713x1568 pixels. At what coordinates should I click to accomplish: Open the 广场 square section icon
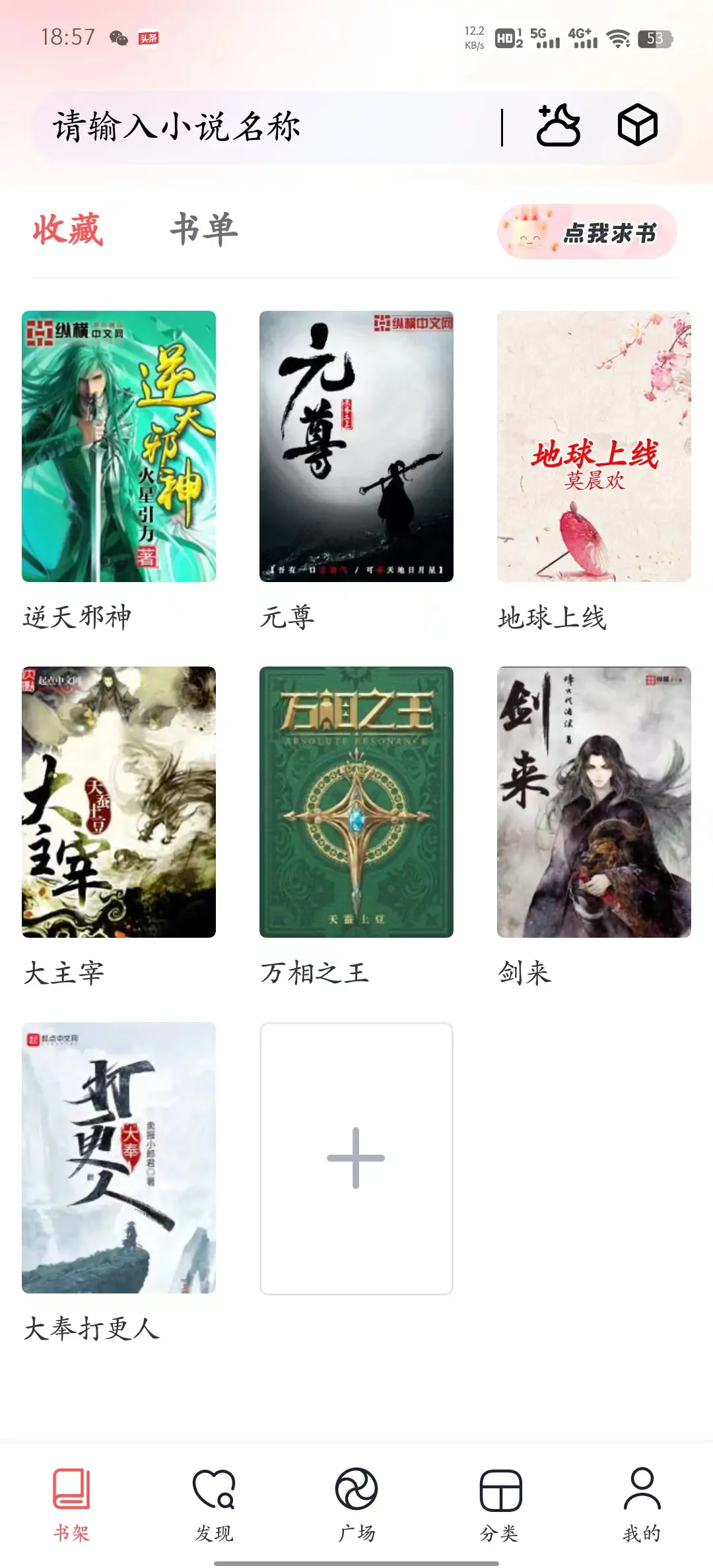pyautogui.click(x=356, y=1498)
